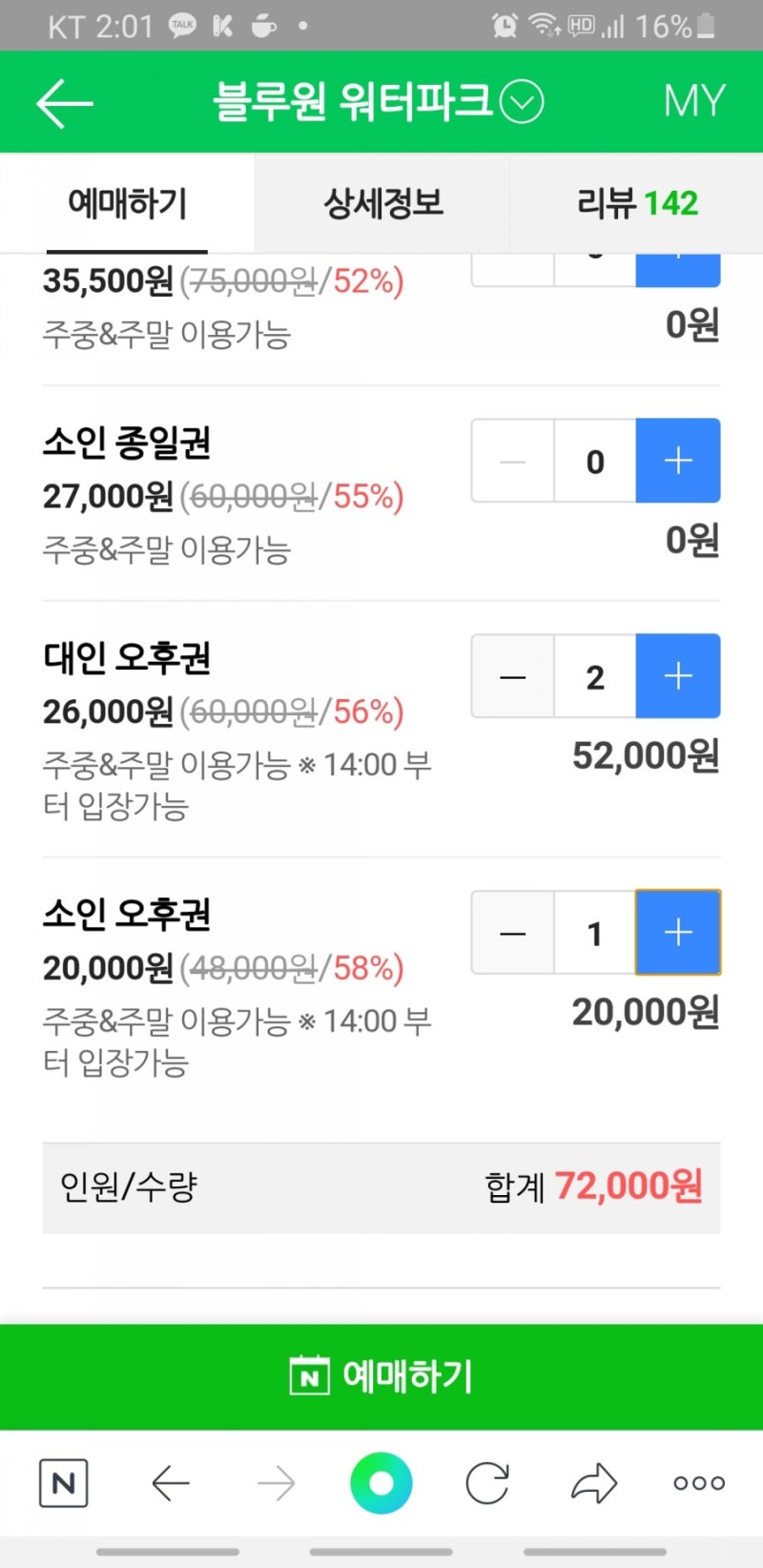Tap the Naver app icon in bottom toolbar
The image size is (763, 1568).
point(63,1483)
